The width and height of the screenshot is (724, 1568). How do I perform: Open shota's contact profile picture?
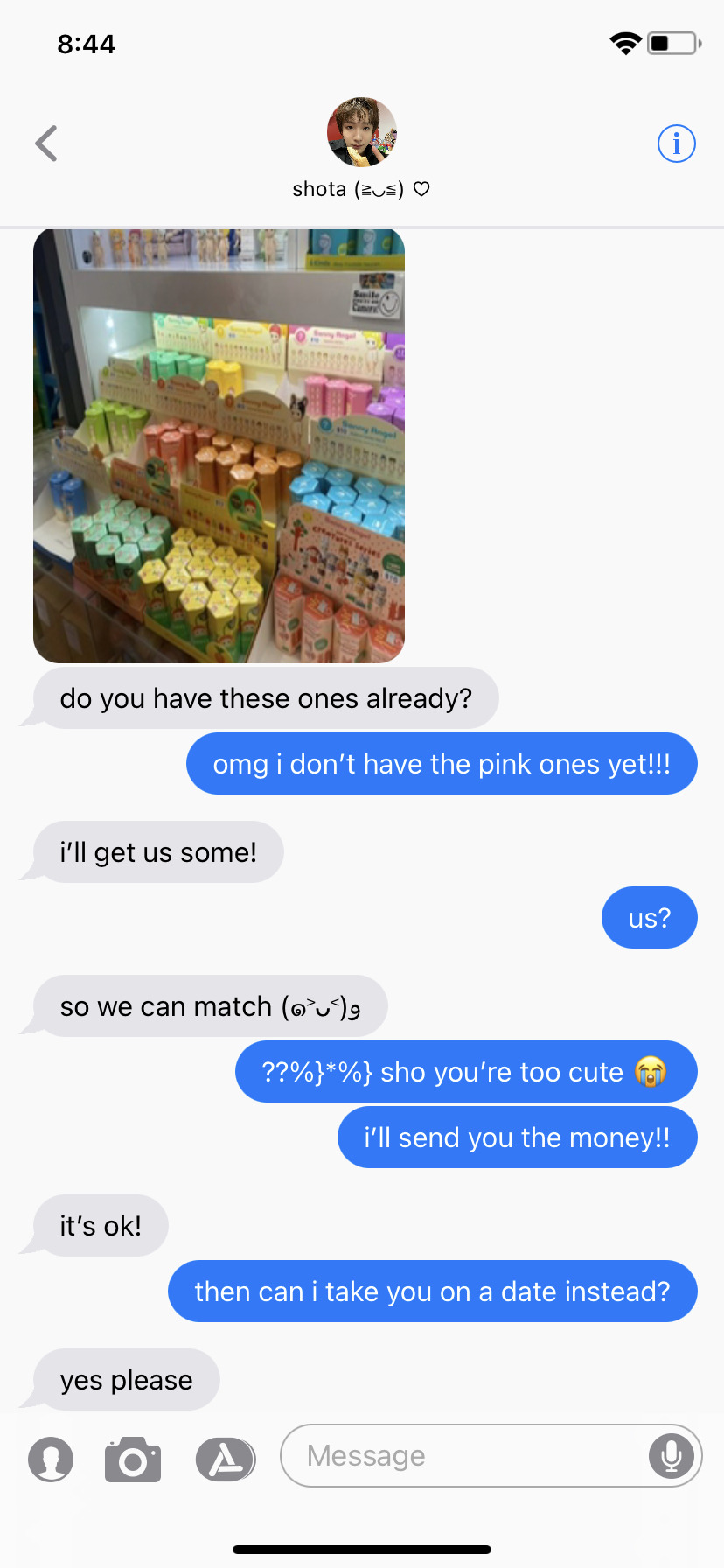(x=362, y=132)
